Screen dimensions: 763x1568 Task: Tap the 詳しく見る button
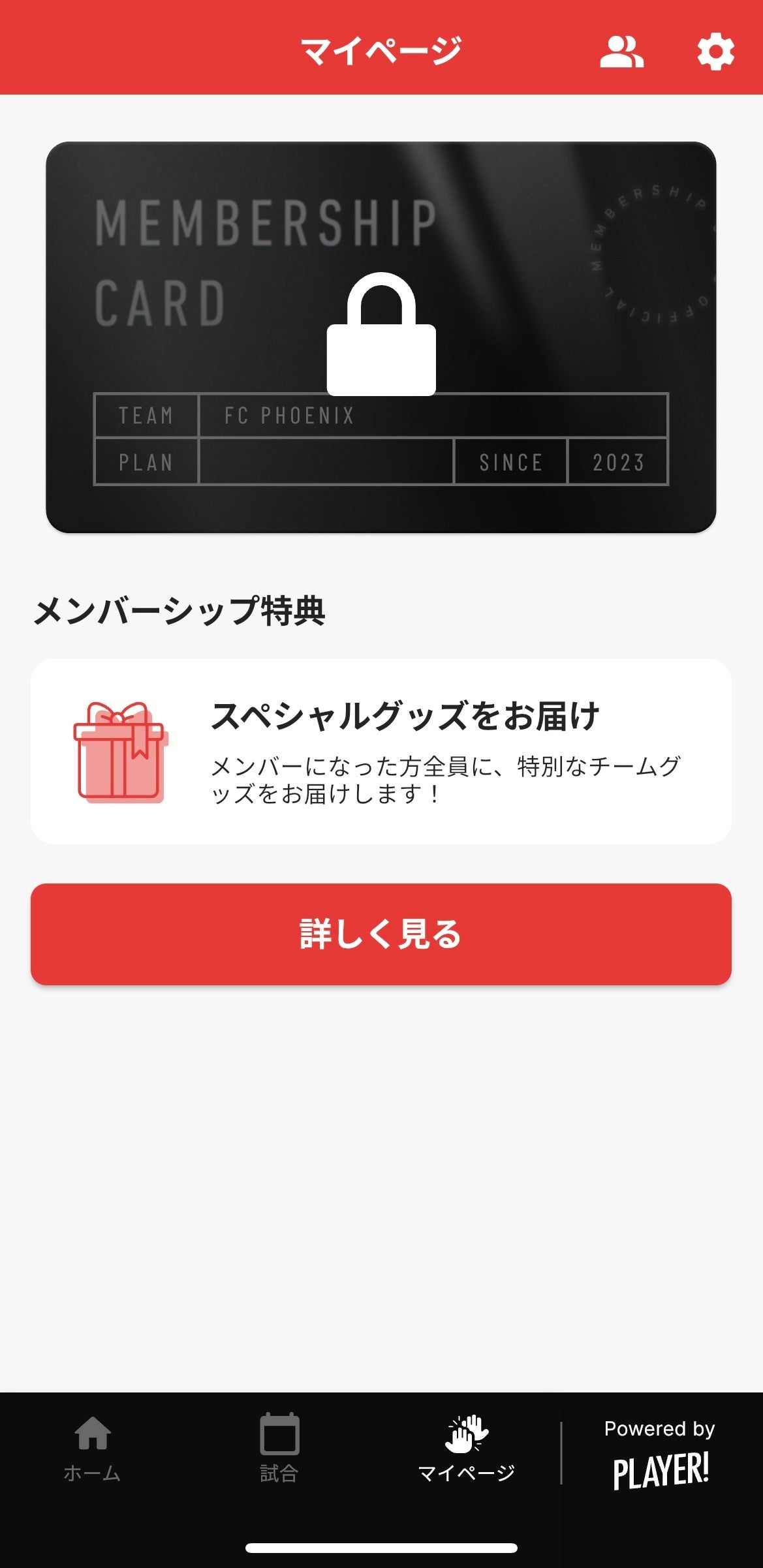381,934
